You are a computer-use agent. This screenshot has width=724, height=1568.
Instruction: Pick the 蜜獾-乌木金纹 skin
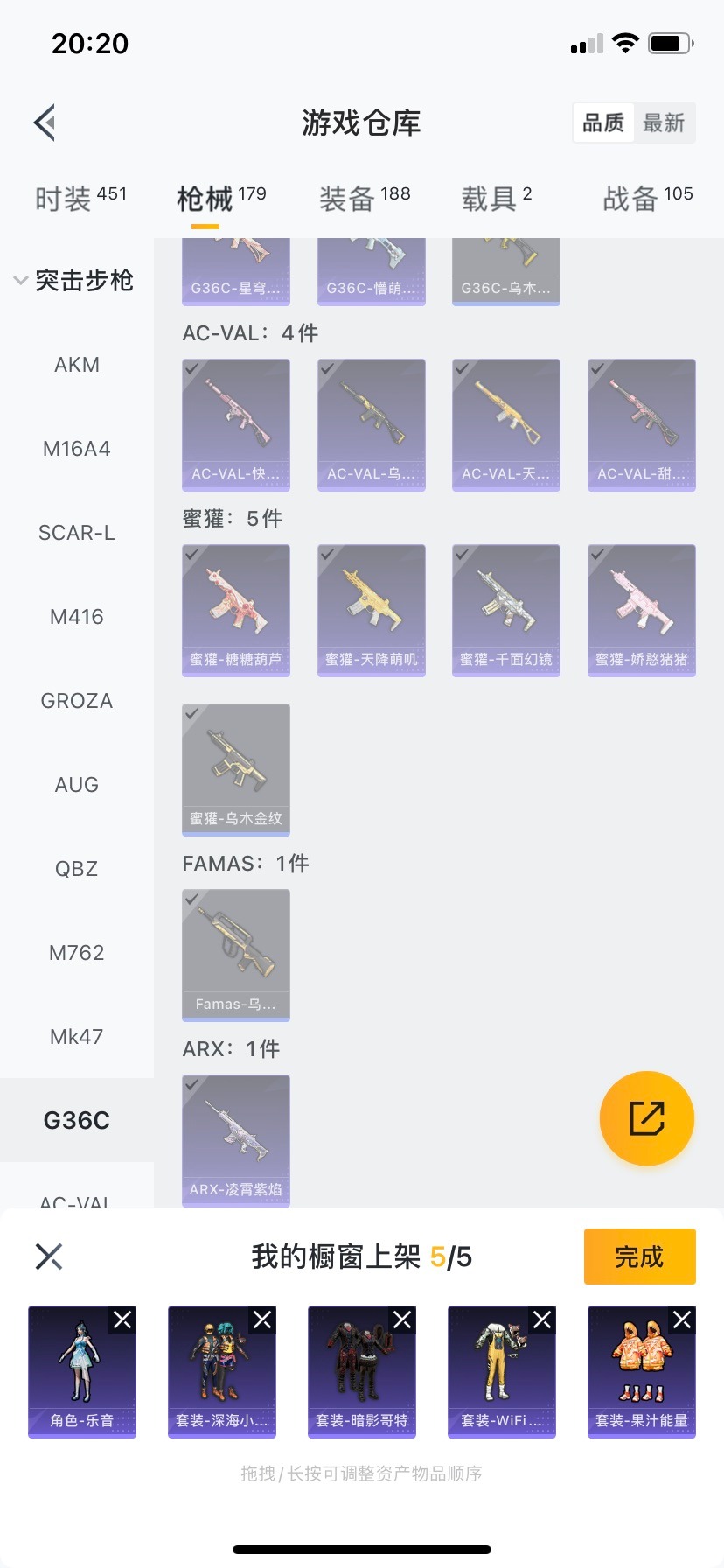(236, 769)
